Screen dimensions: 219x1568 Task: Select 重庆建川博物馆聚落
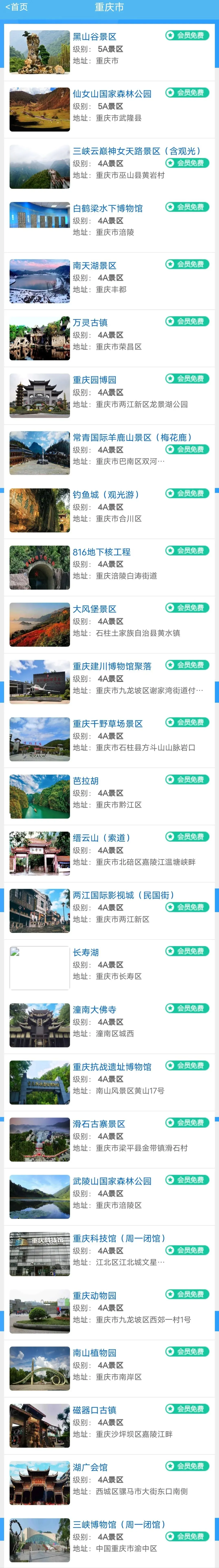[x=112, y=666]
